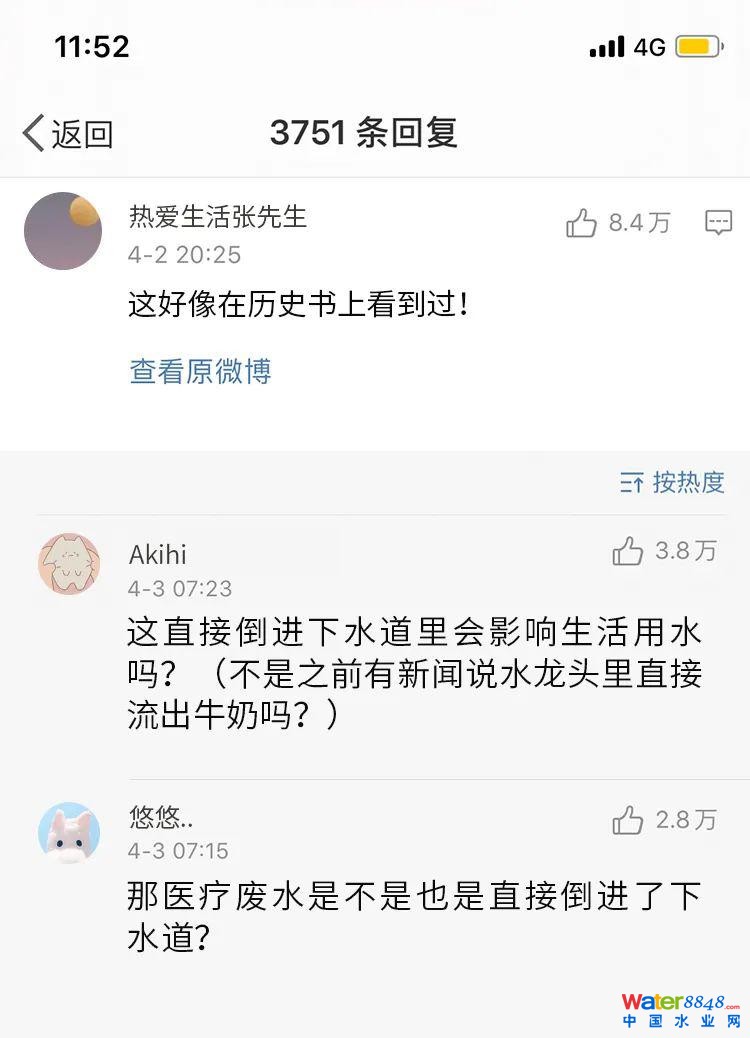Open 悠悠..'s profile avatar

[x=69, y=832]
